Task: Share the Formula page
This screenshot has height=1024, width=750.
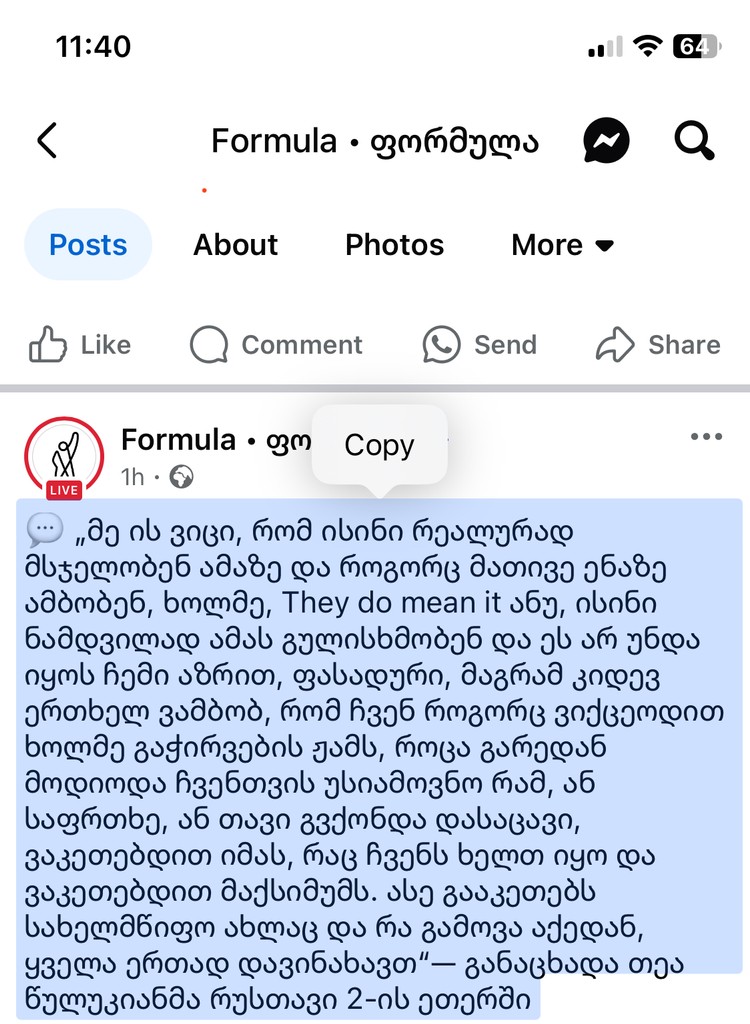Action: pyautogui.click(x=658, y=345)
